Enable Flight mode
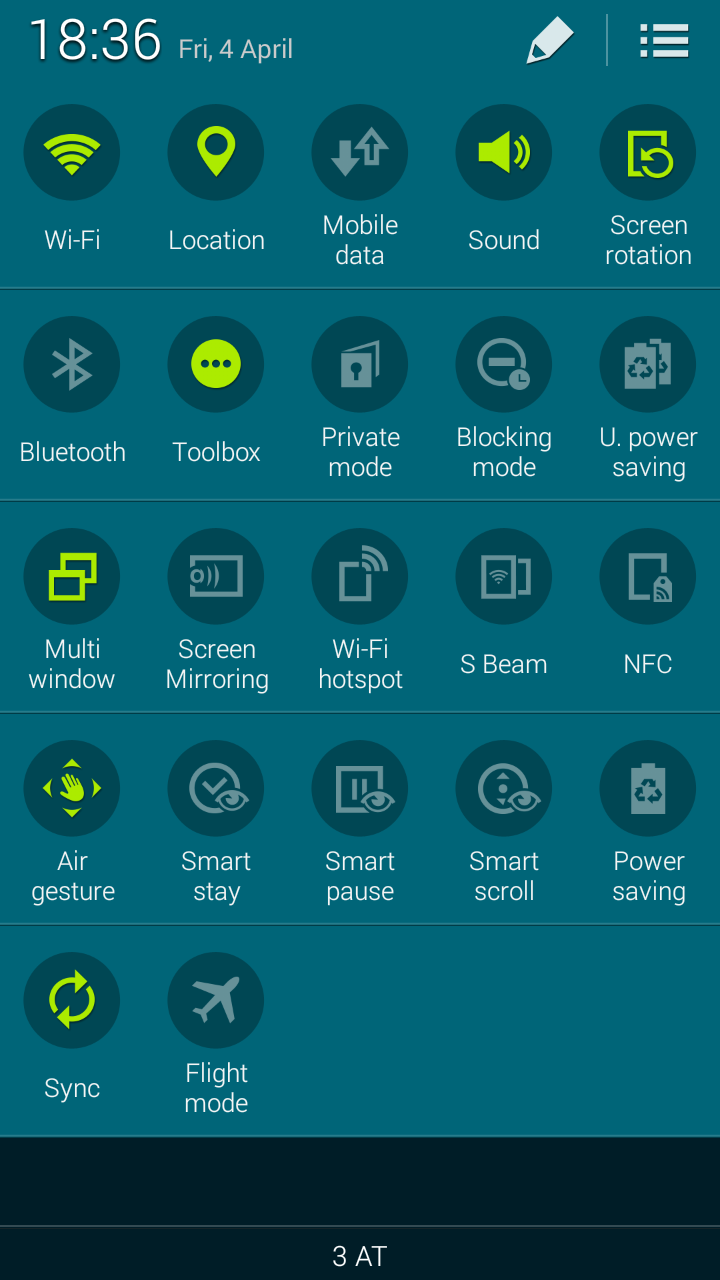The height and width of the screenshot is (1280, 720). click(216, 1001)
